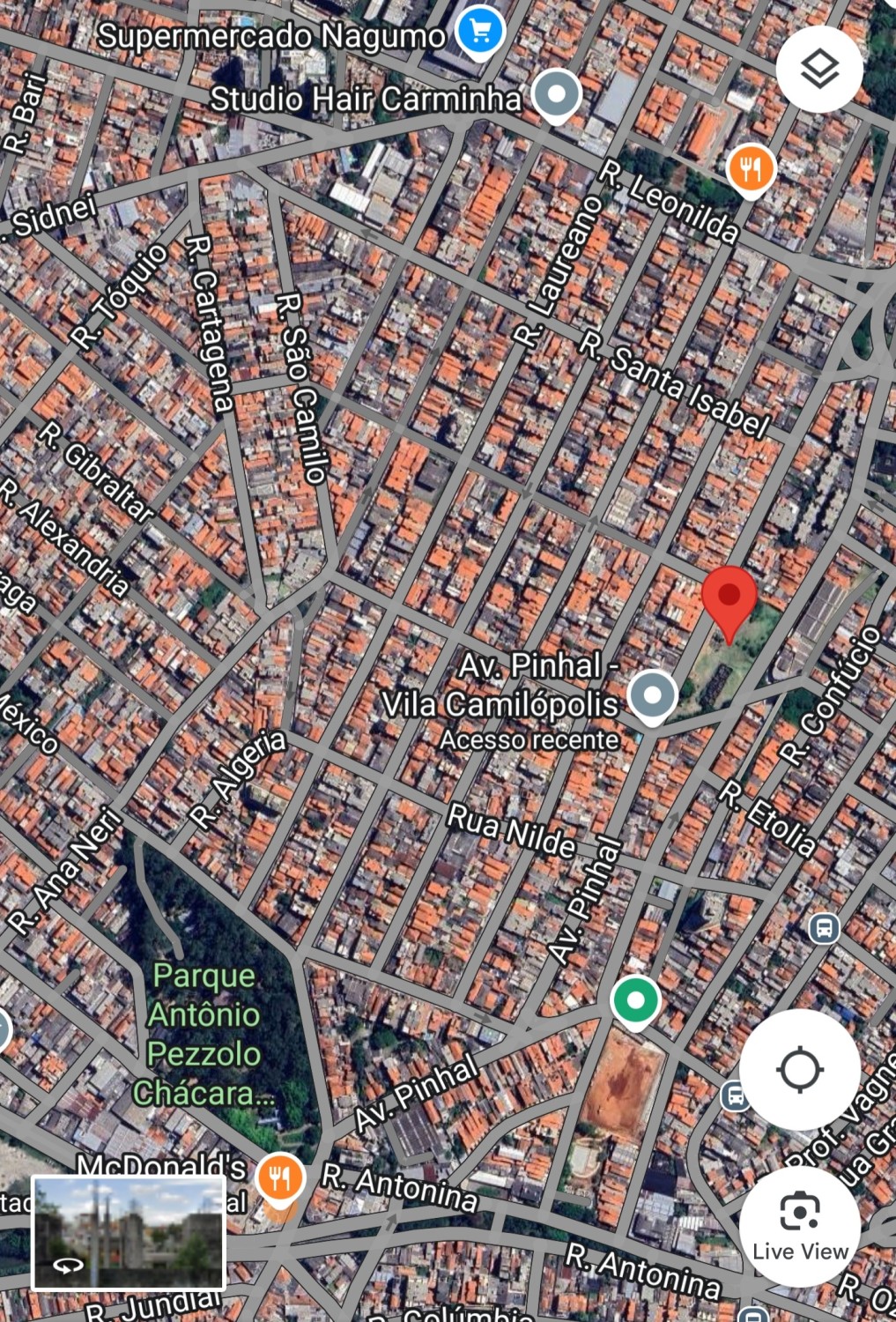Open the map layers button
Image resolution: width=896 pixels, height=1322 pixels.
coord(819,69)
